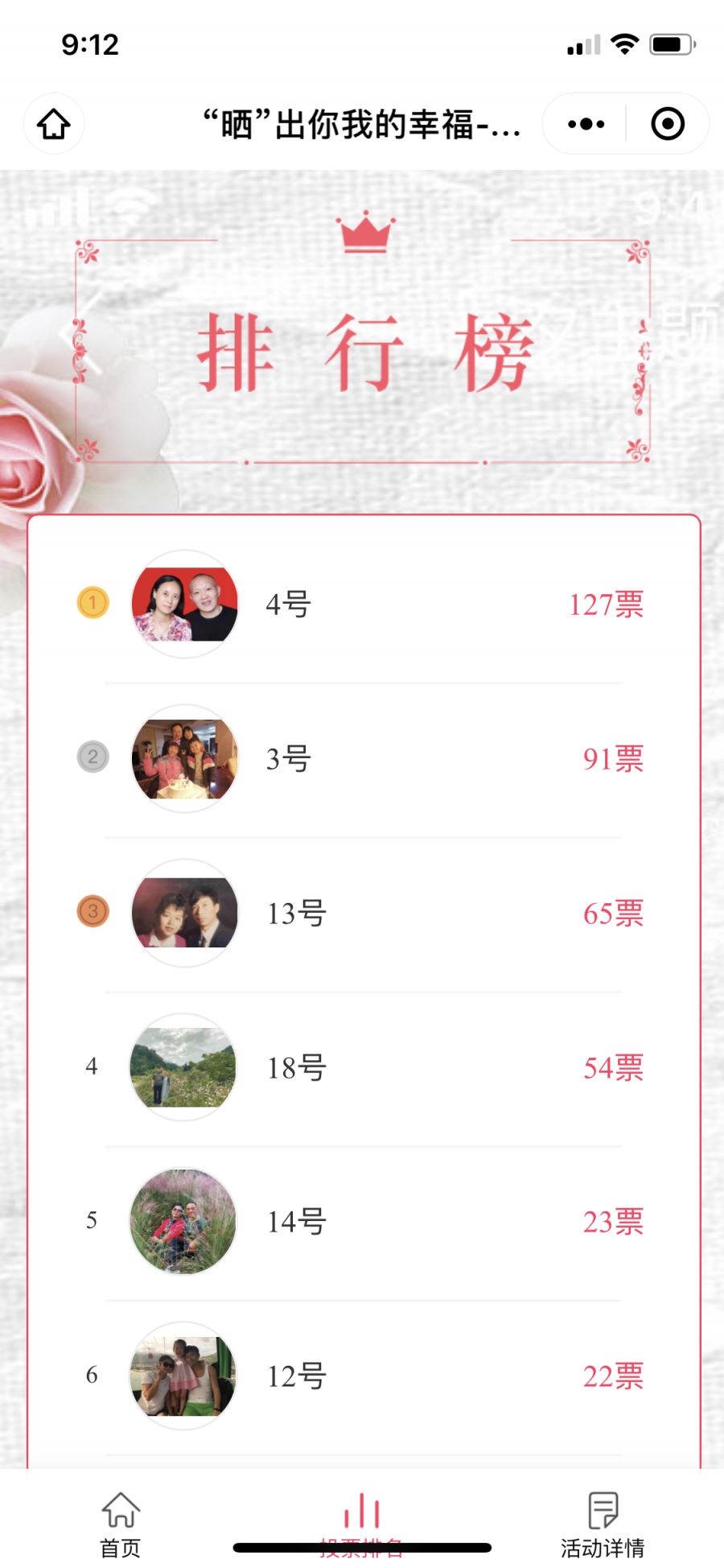This screenshot has width=724, height=1568.
Task: Switch to the 首页 tab
Action: coord(121,1523)
